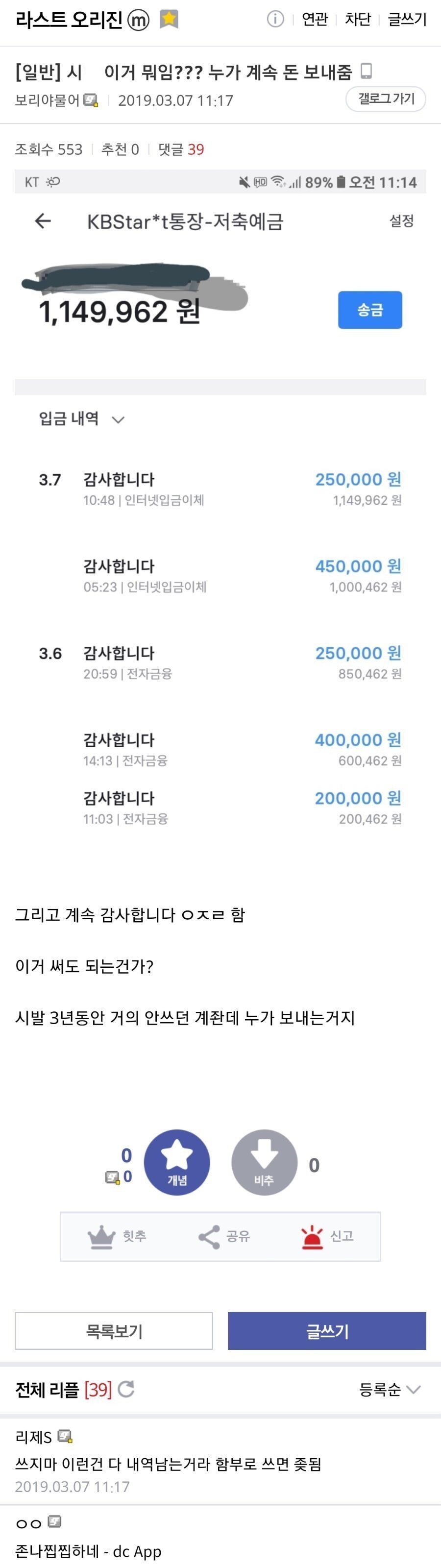Refresh the comments list

[126, 1390]
